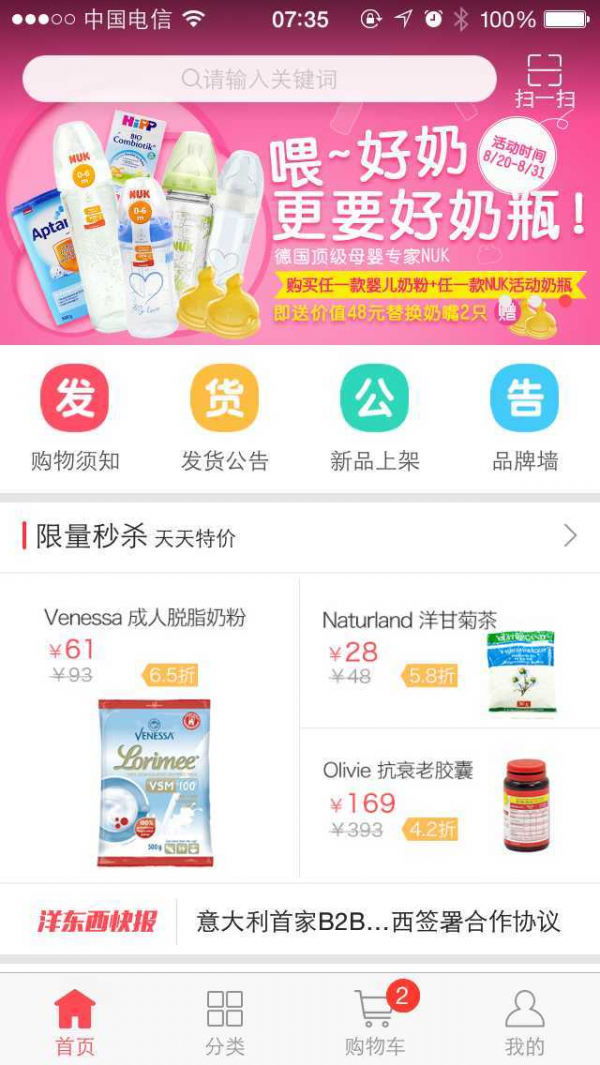Switch to the 首页 home tab
Screen dimensions: 600x1065
pos(75,1021)
